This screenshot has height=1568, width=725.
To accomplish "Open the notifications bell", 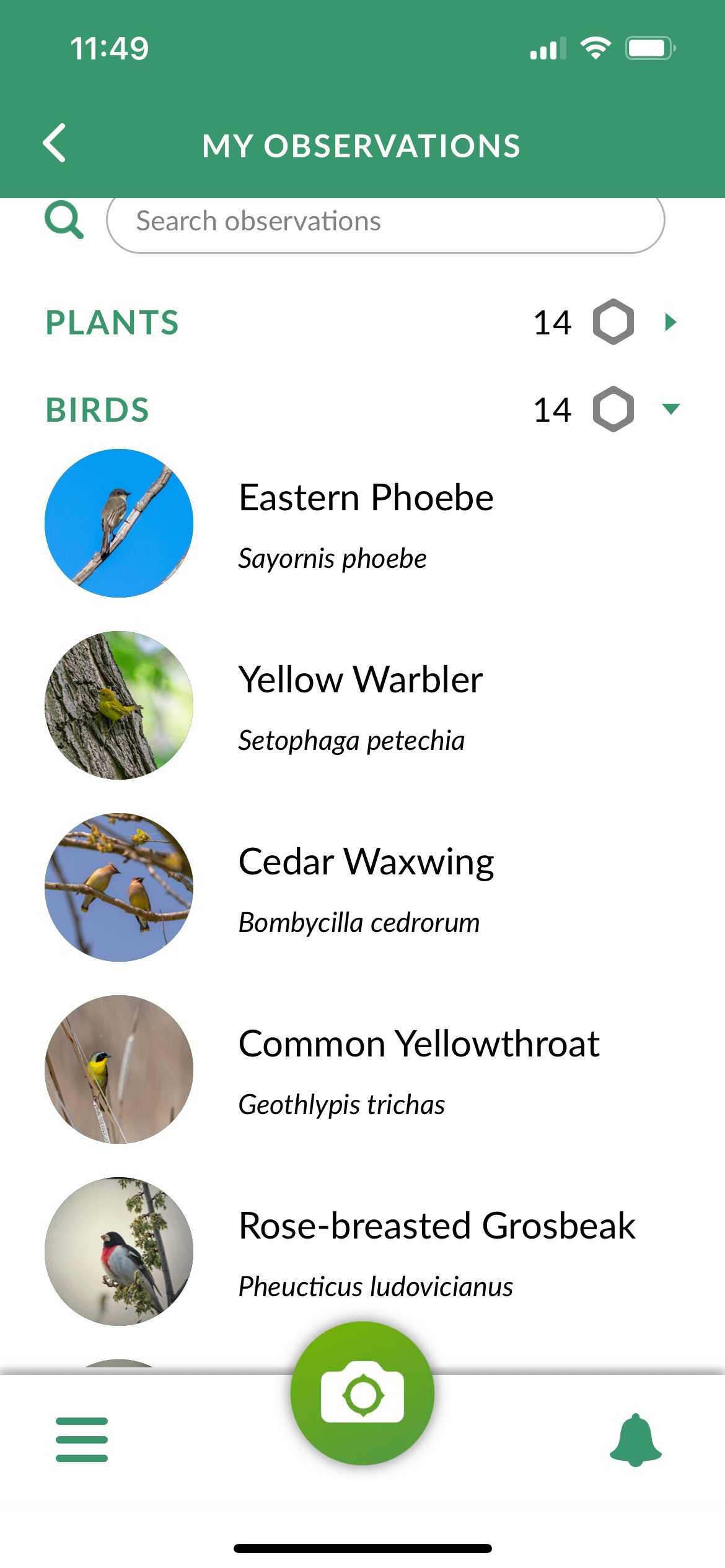I will [x=636, y=1439].
